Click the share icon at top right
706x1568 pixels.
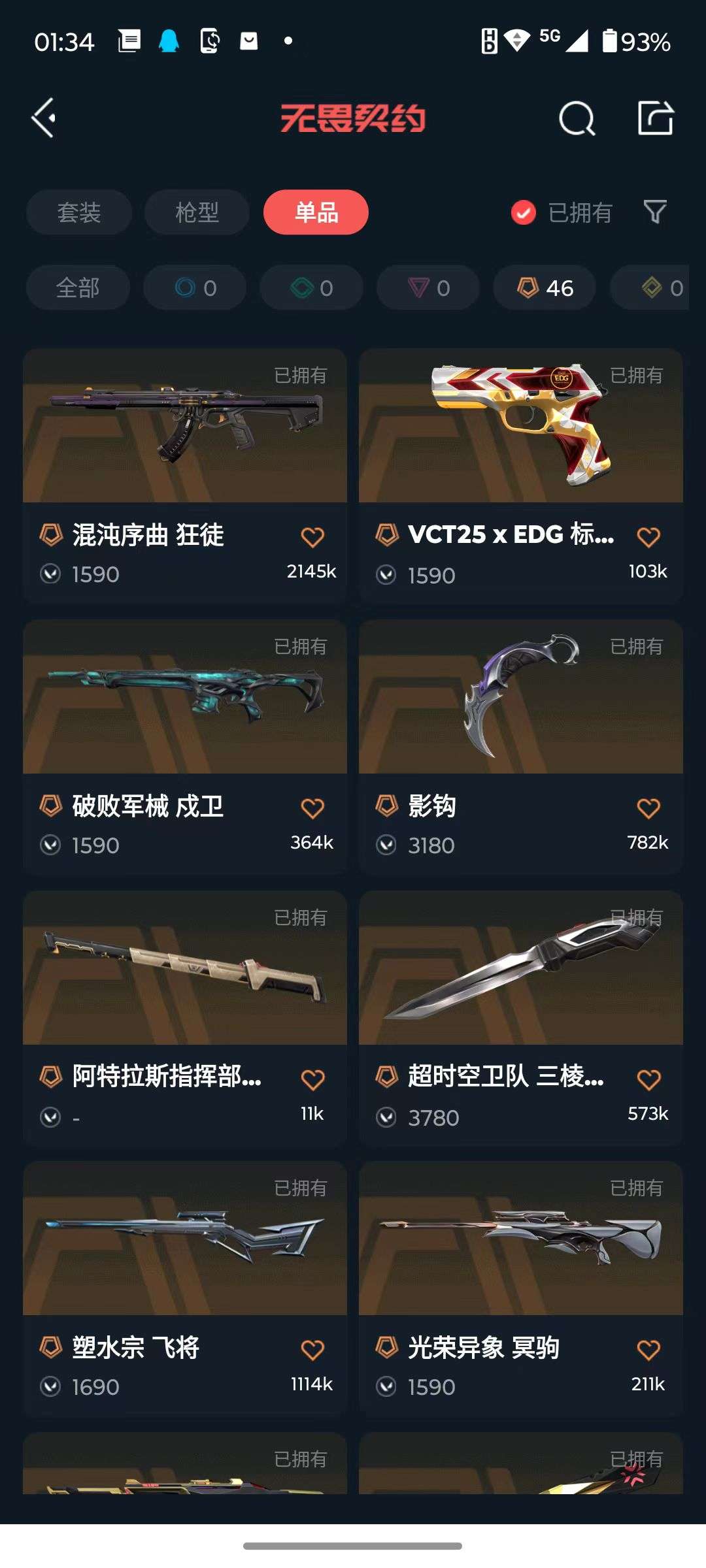click(x=655, y=119)
